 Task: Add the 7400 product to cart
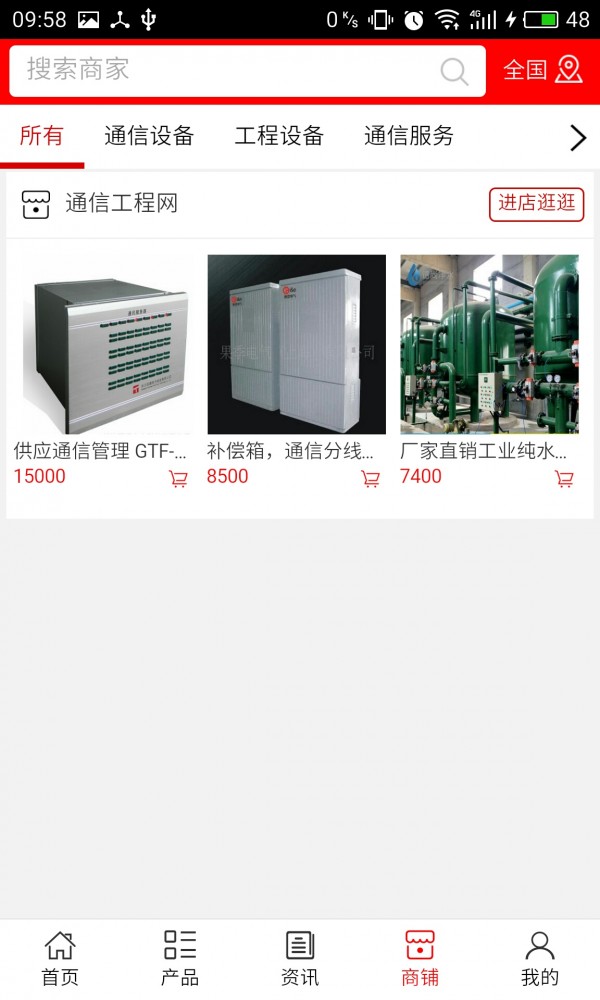pyautogui.click(x=564, y=479)
